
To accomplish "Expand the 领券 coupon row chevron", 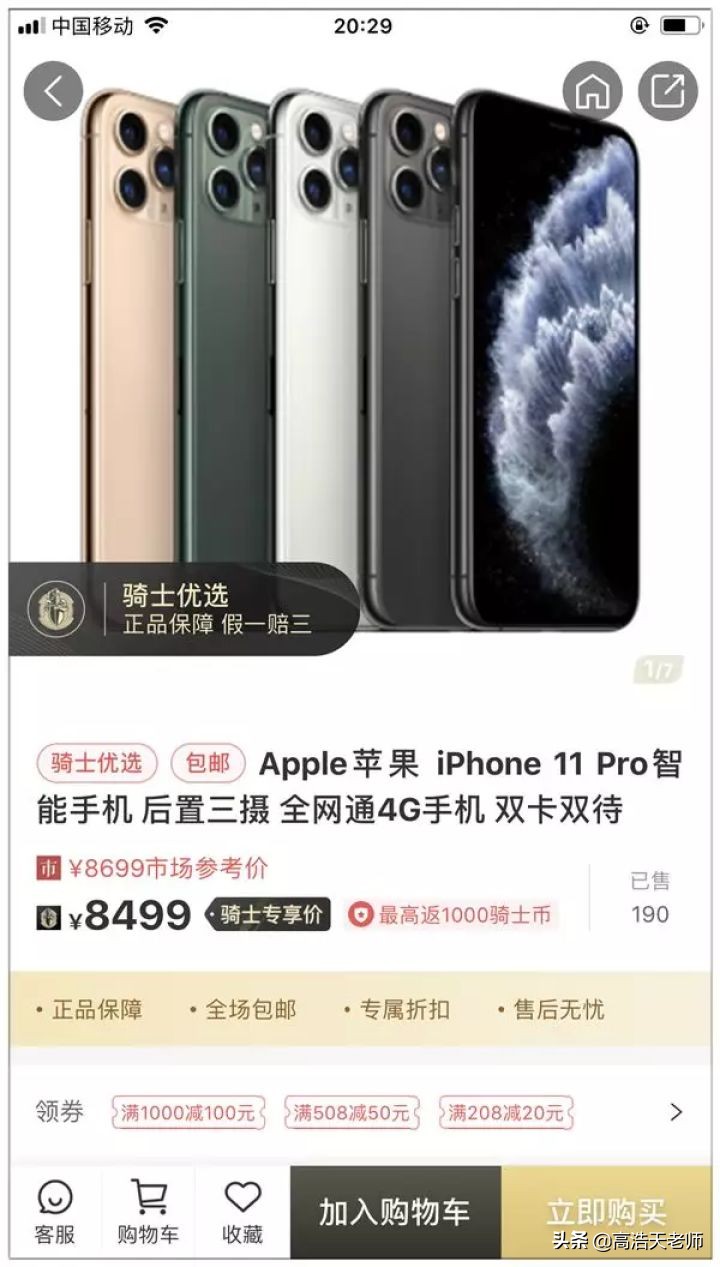I will pyautogui.click(x=676, y=1112).
